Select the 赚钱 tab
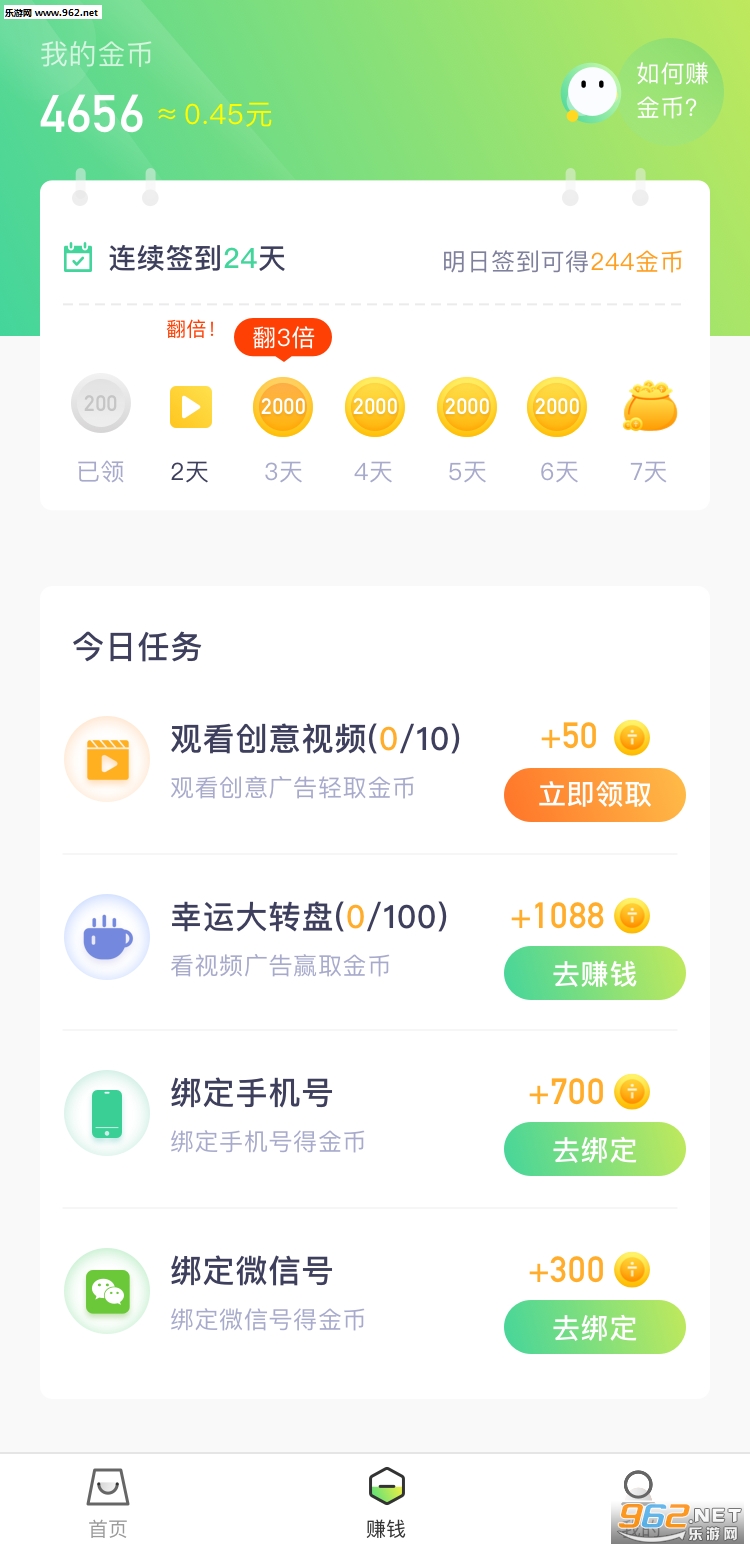 coord(386,1502)
